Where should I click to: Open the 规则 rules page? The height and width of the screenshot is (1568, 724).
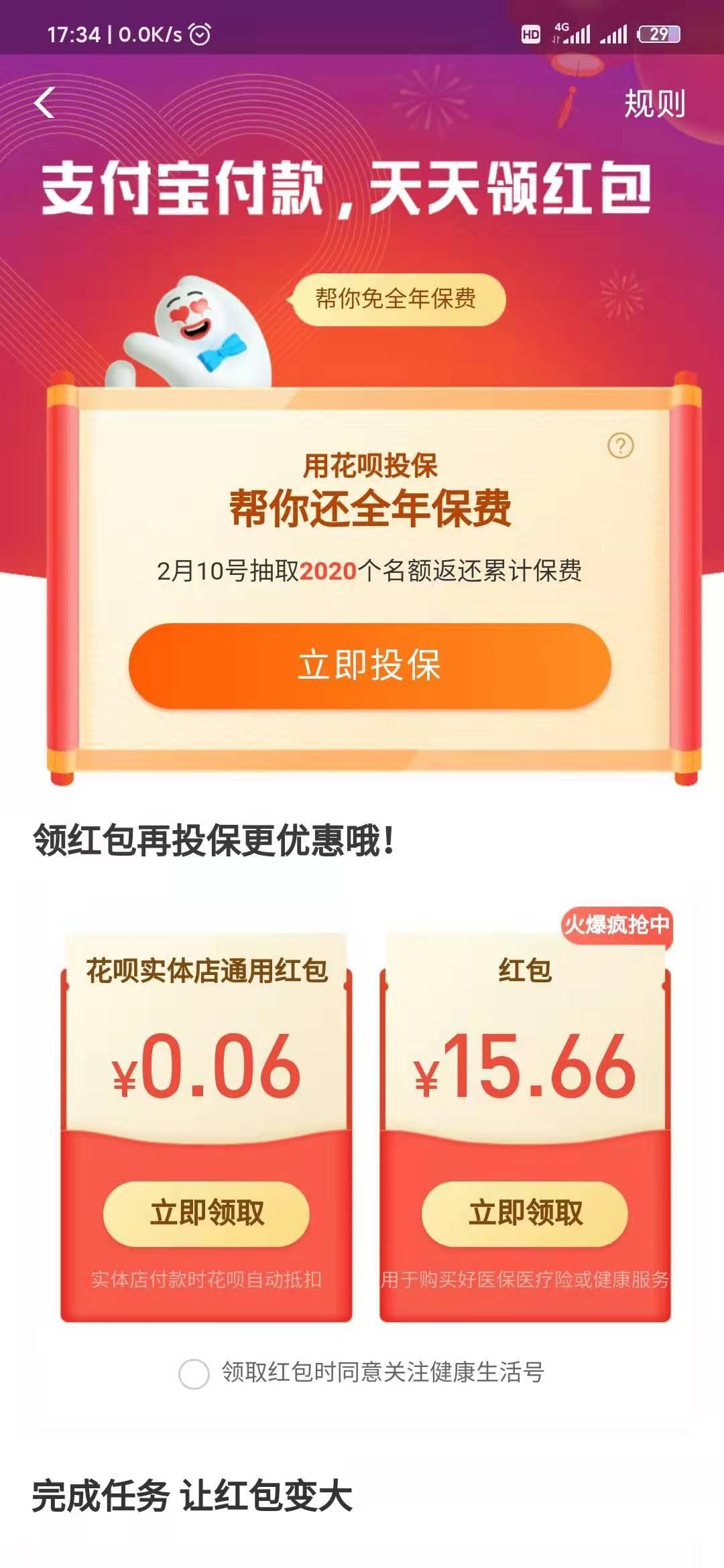click(654, 104)
